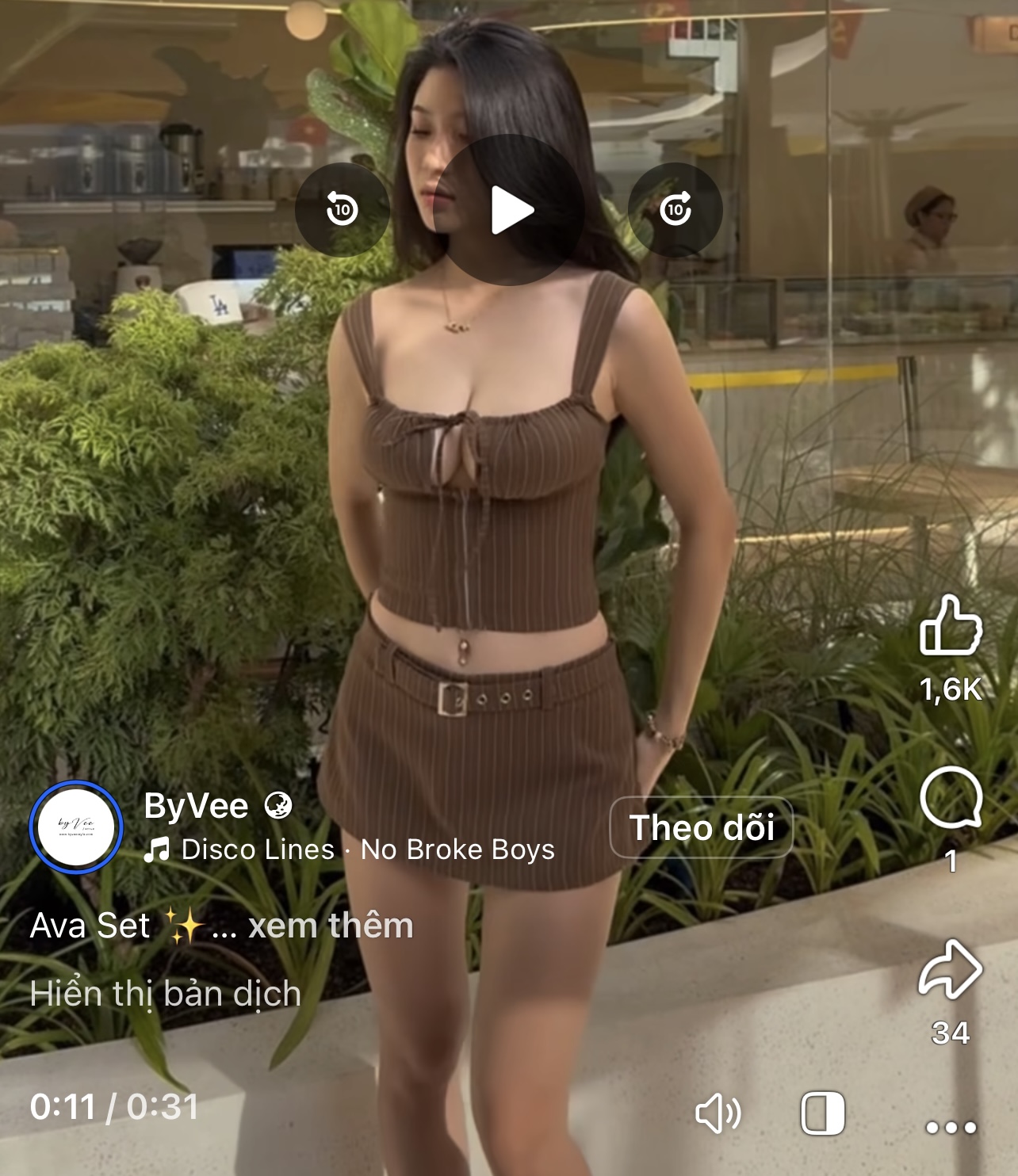Tap Hiển thị bản dịch to translate
The image size is (1018, 1176).
(166, 994)
